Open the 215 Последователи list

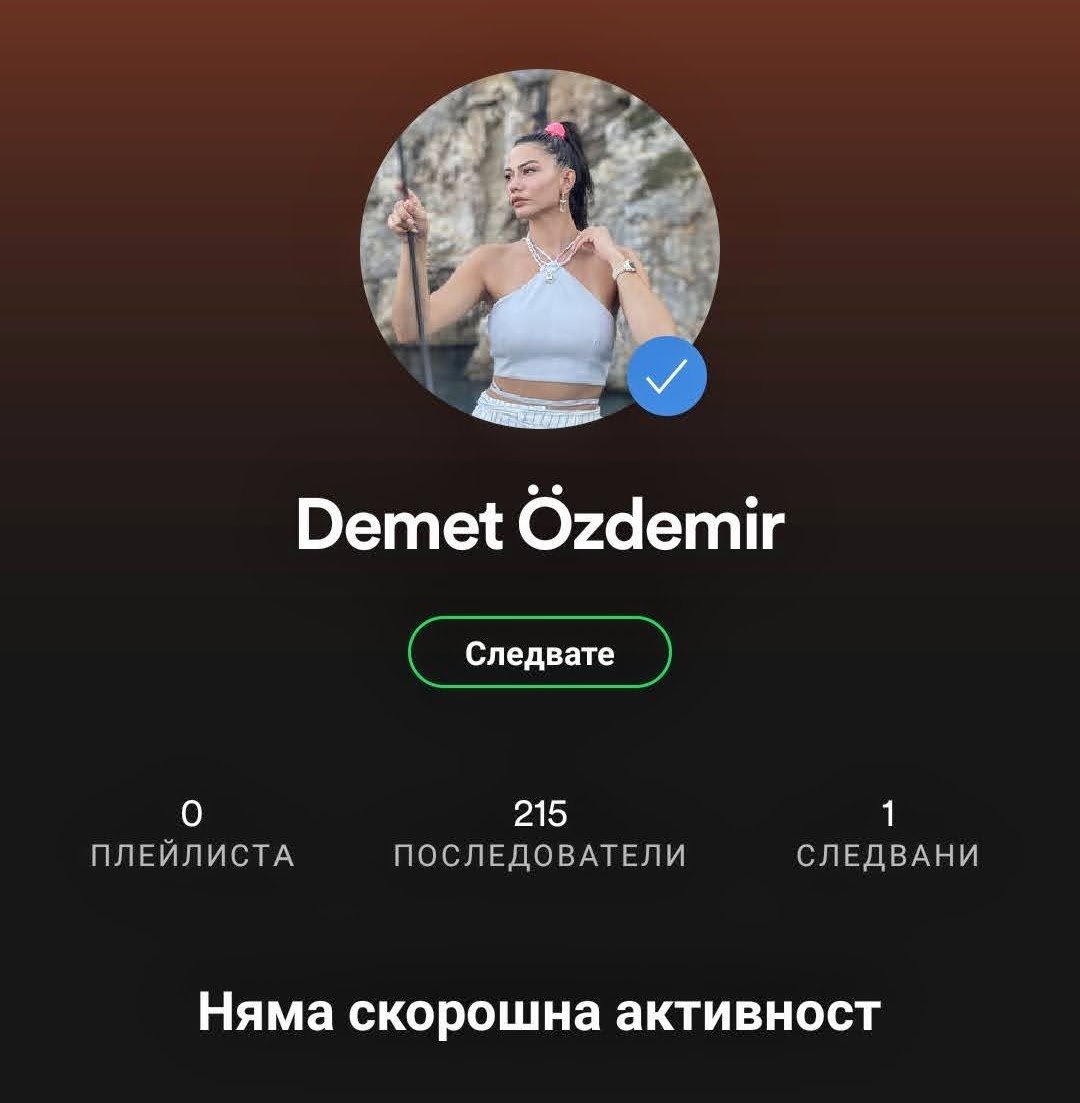[540, 836]
